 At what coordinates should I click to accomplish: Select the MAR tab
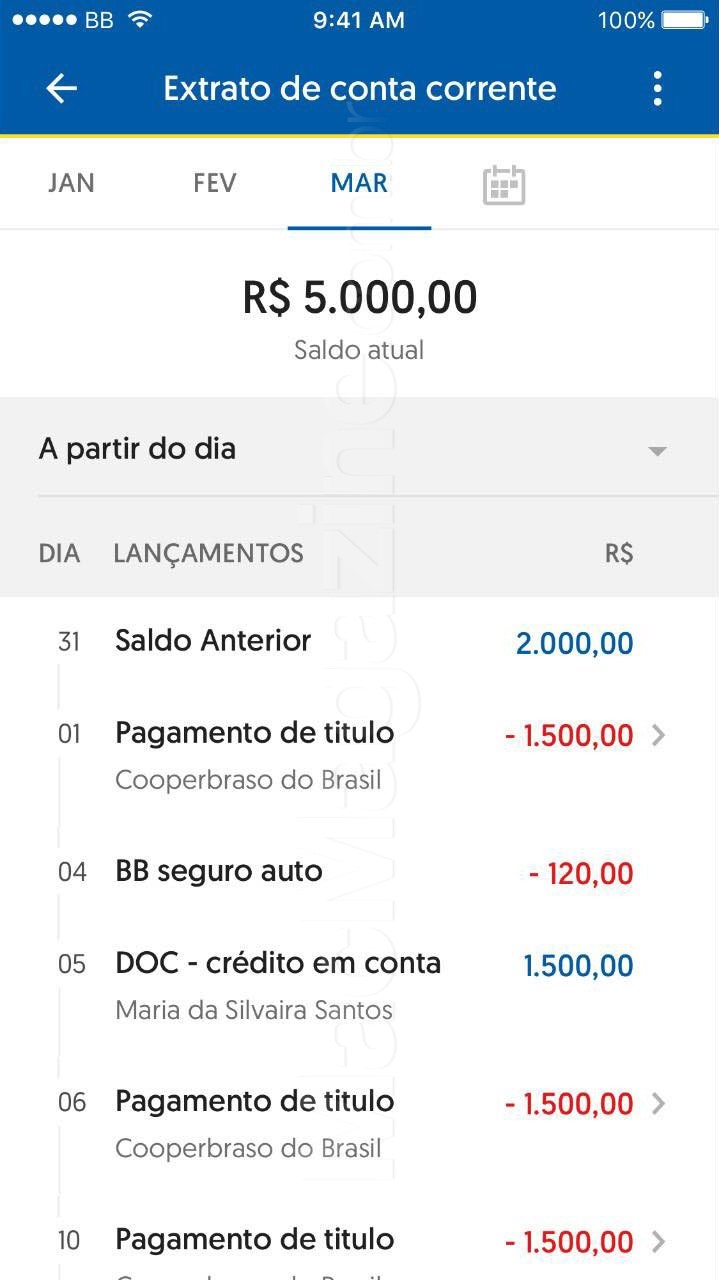359,183
